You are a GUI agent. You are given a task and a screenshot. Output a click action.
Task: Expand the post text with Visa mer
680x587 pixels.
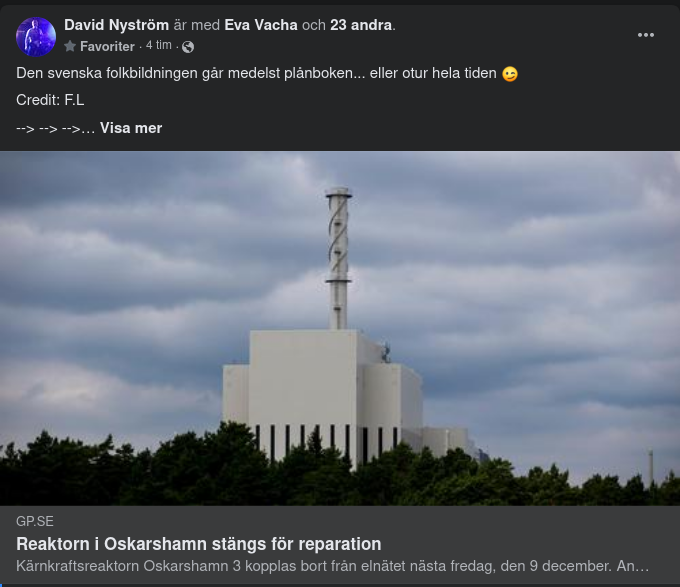coord(131,128)
